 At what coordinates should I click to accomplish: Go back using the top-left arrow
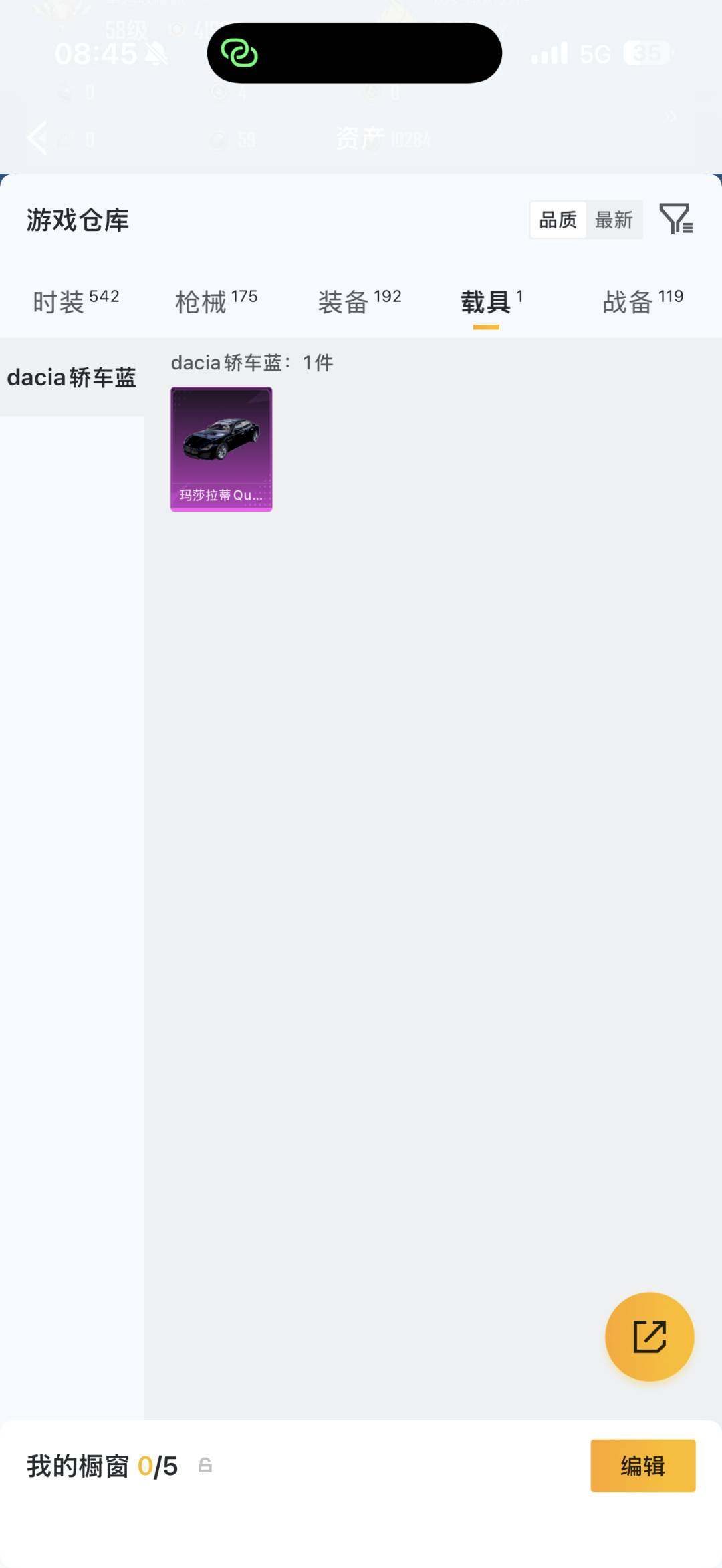38,138
